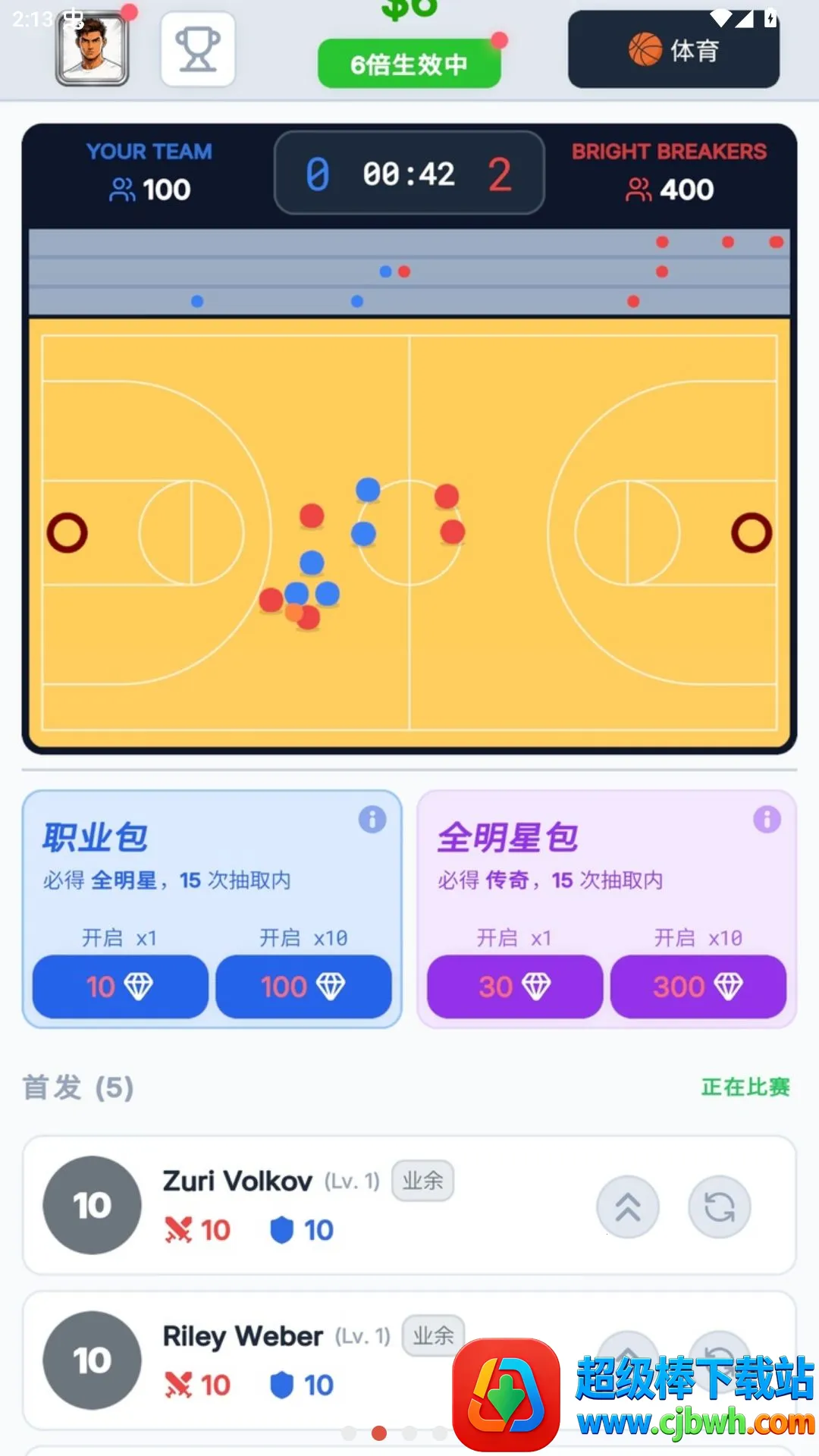
Task: Tap the green 6倍生效中 boost button
Action: point(409,64)
